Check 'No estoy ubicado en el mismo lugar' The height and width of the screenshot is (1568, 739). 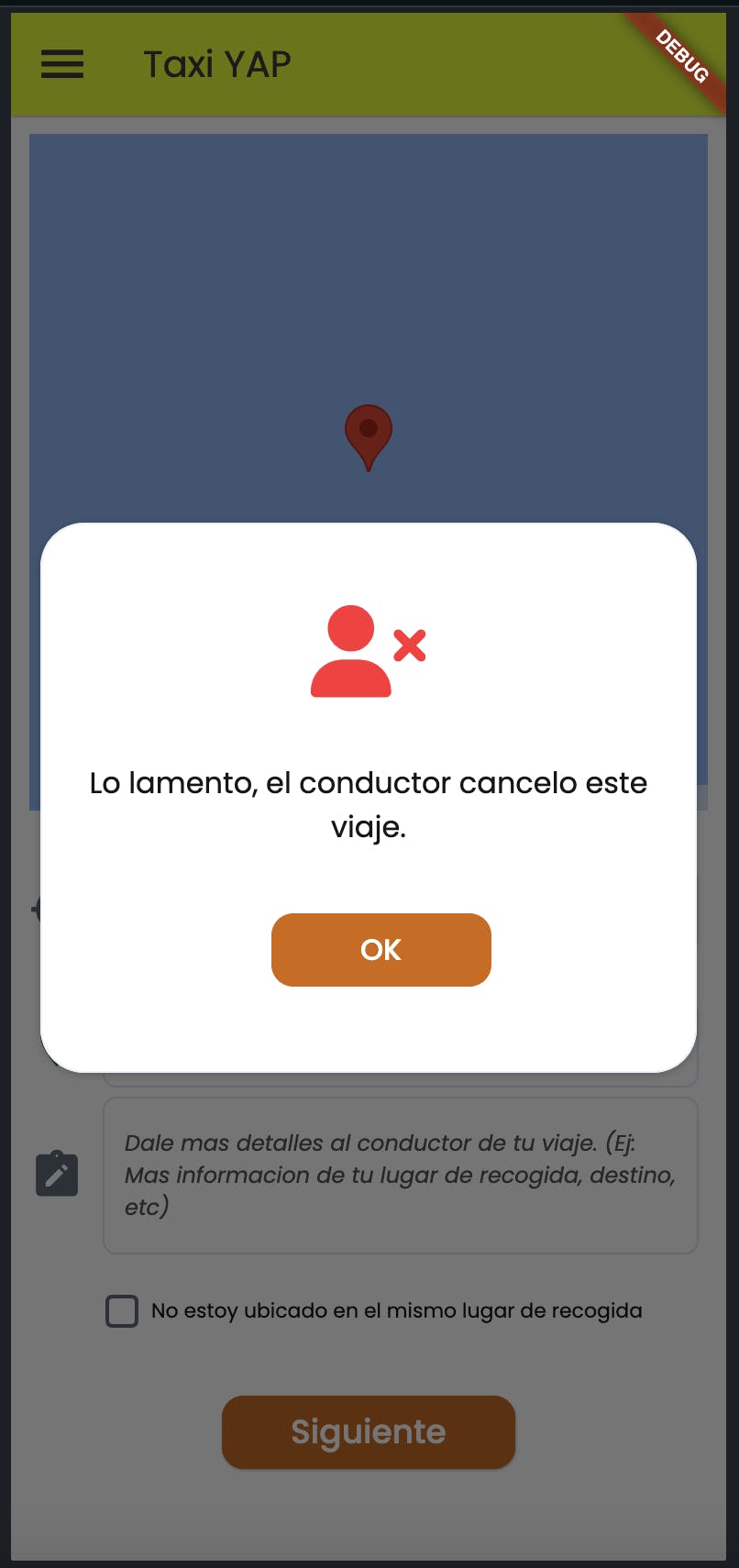coord(122,1311)
